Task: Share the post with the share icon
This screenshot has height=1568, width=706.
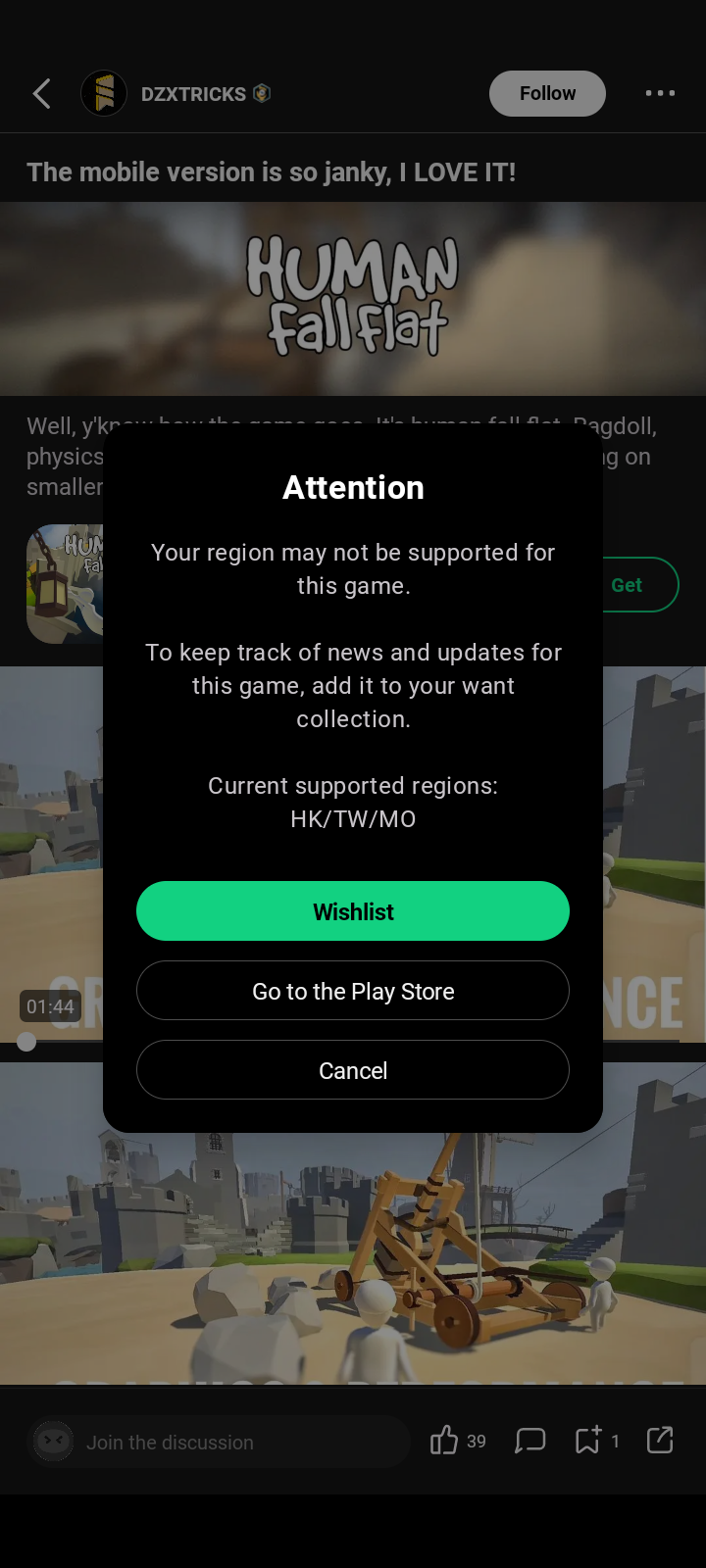Action: 659,1441
